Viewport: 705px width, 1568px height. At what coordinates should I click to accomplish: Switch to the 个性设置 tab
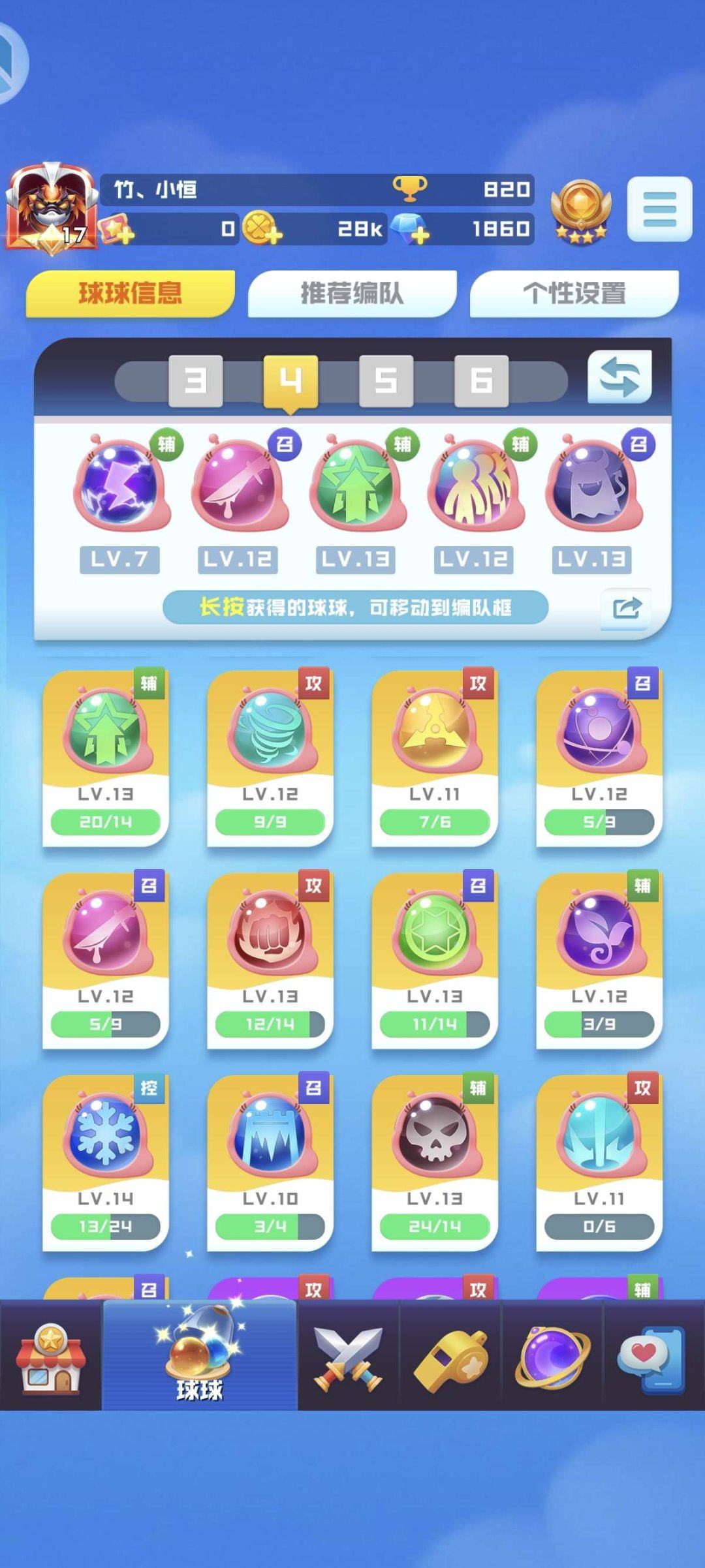click(574, 293)
